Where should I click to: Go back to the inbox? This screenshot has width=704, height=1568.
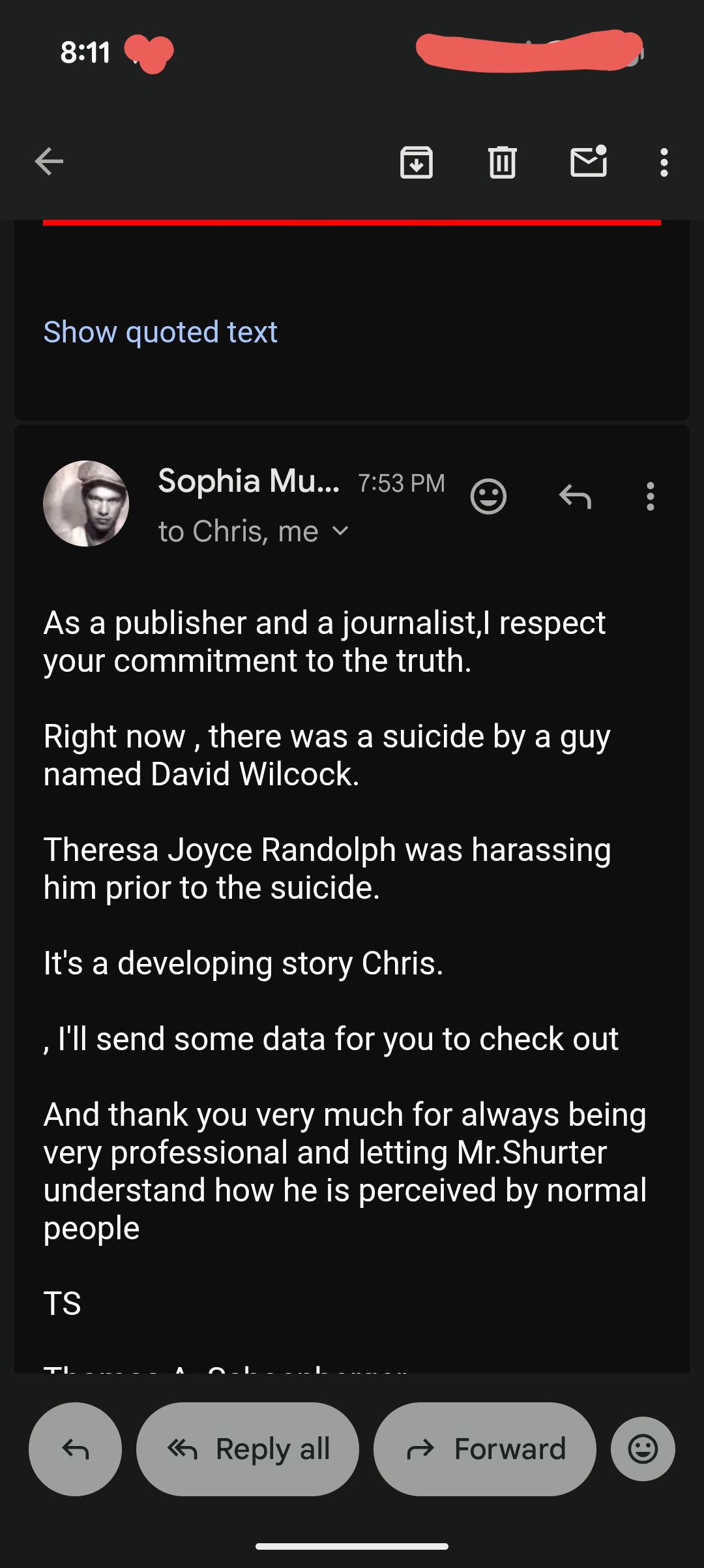(49, 162)
